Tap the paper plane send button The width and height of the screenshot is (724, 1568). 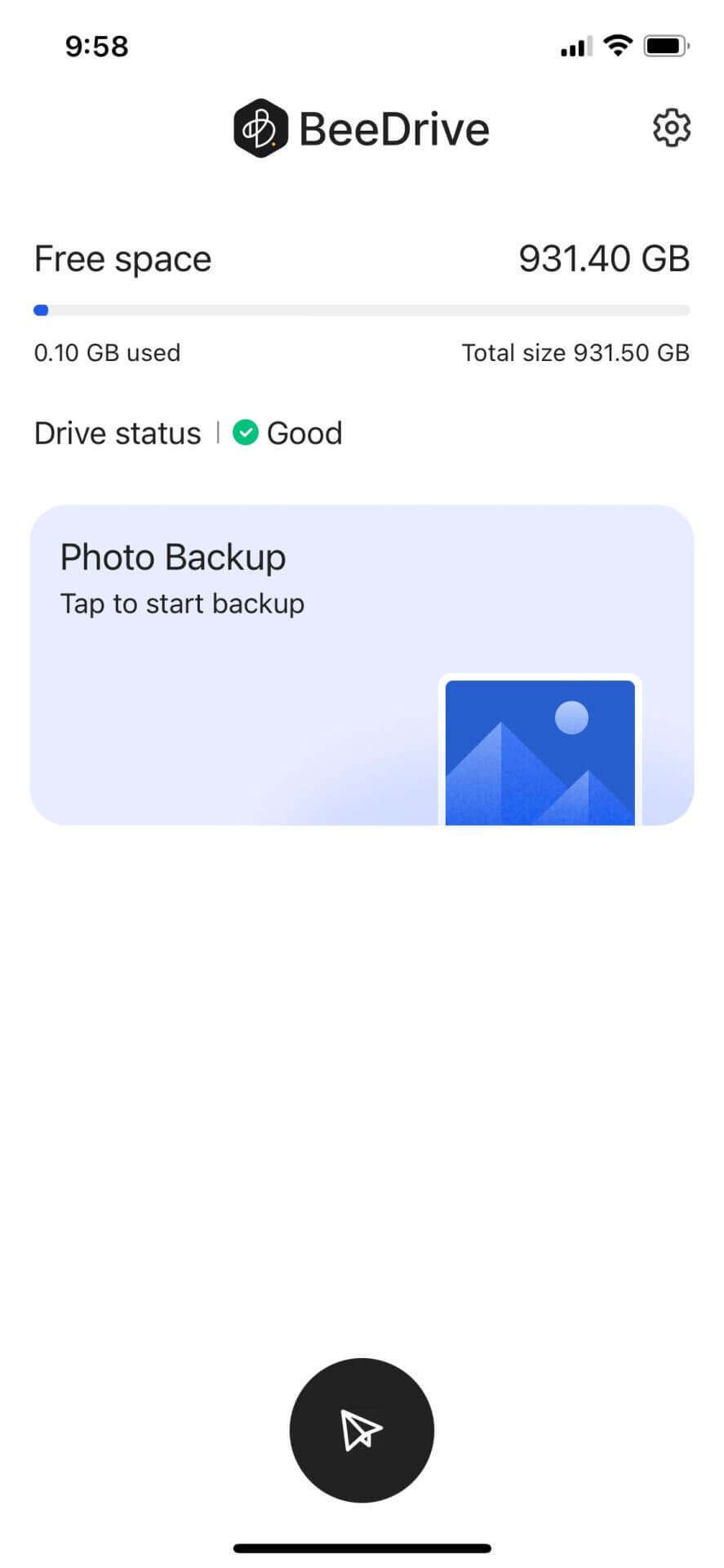(362, 1430)
